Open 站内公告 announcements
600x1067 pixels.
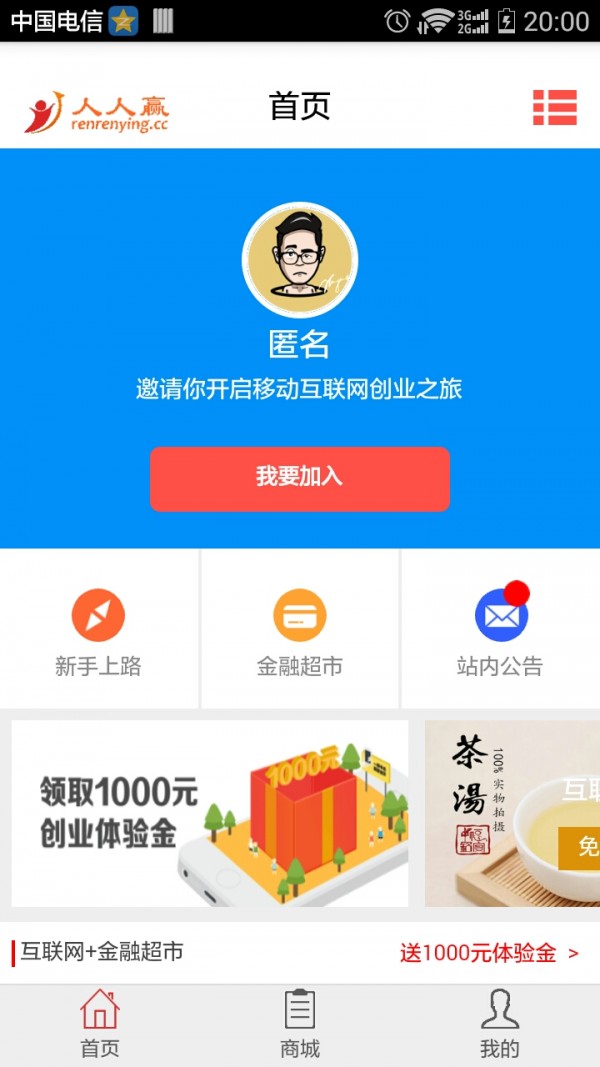click(x=500, y=630)
